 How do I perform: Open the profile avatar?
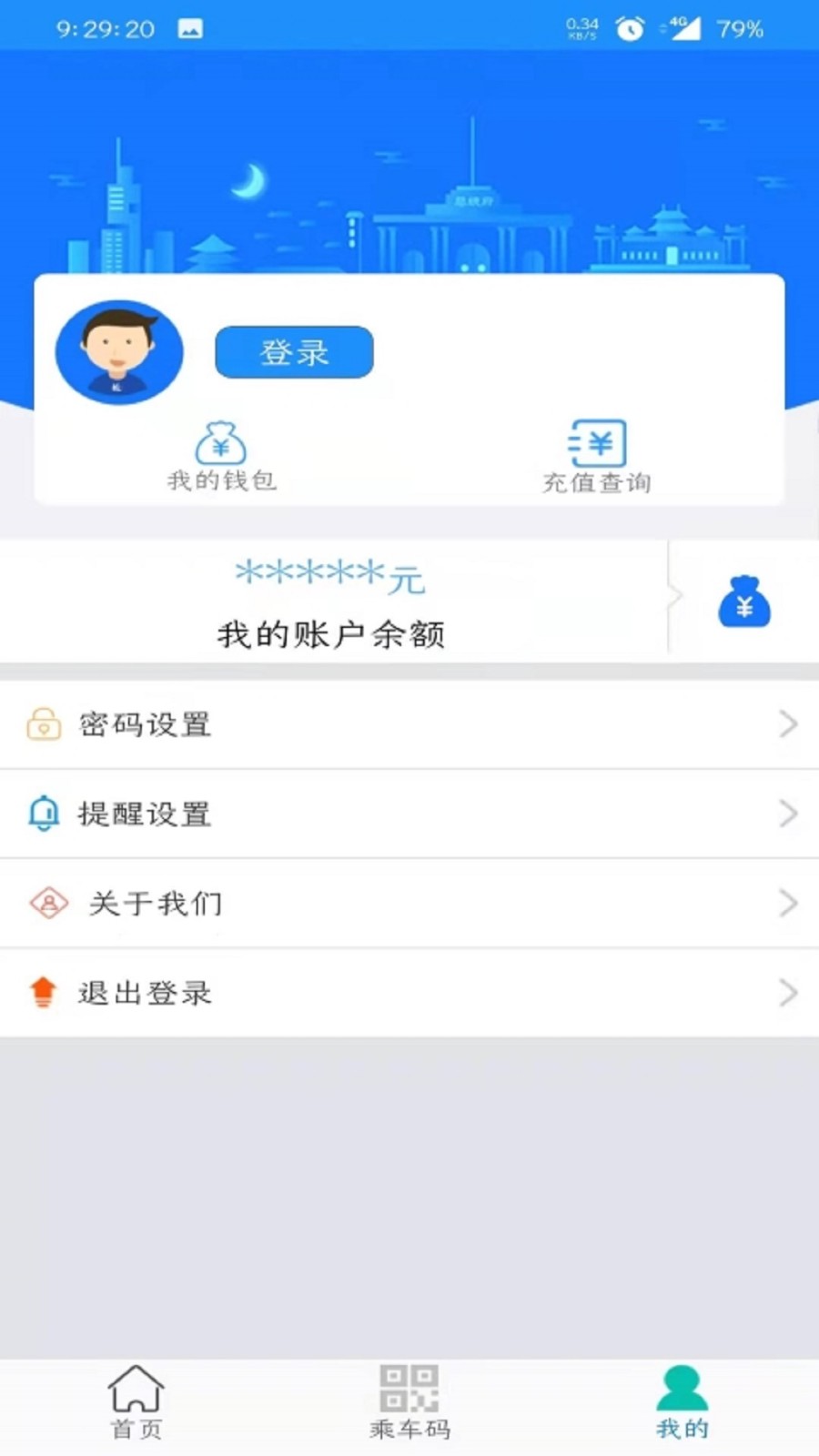pyautogui.click(x=119, y=352)
